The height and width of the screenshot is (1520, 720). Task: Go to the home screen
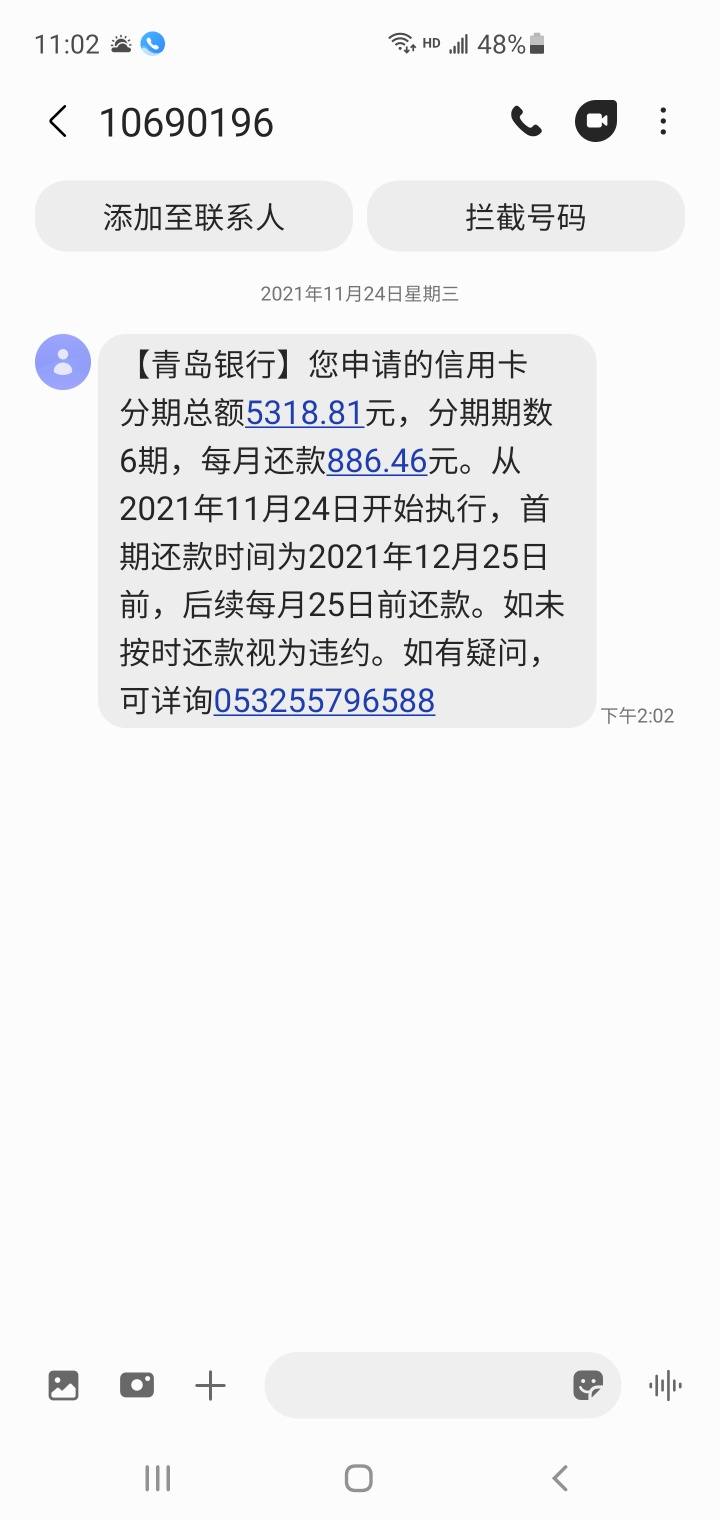click(x=358, y=1478)
